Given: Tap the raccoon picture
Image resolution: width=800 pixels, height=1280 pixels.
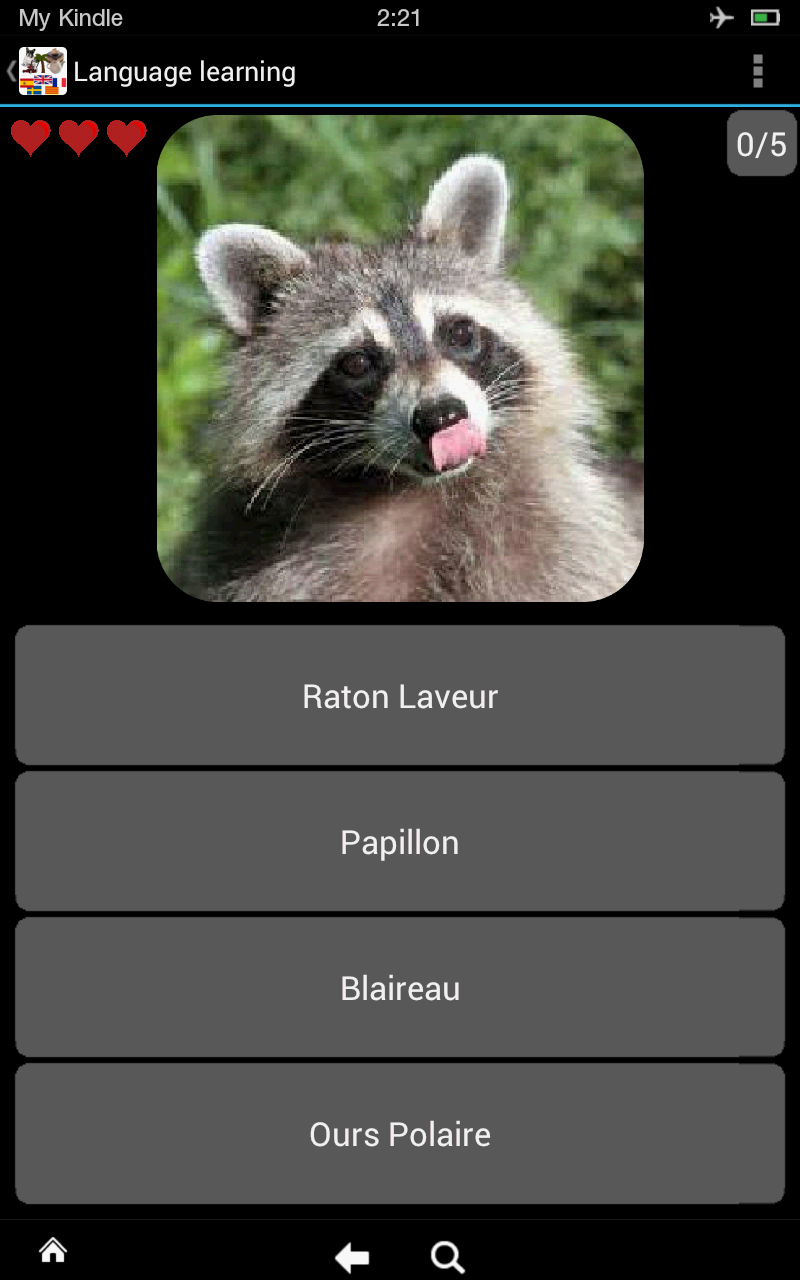Looking at the screenshot, I should tap(399, 357).
